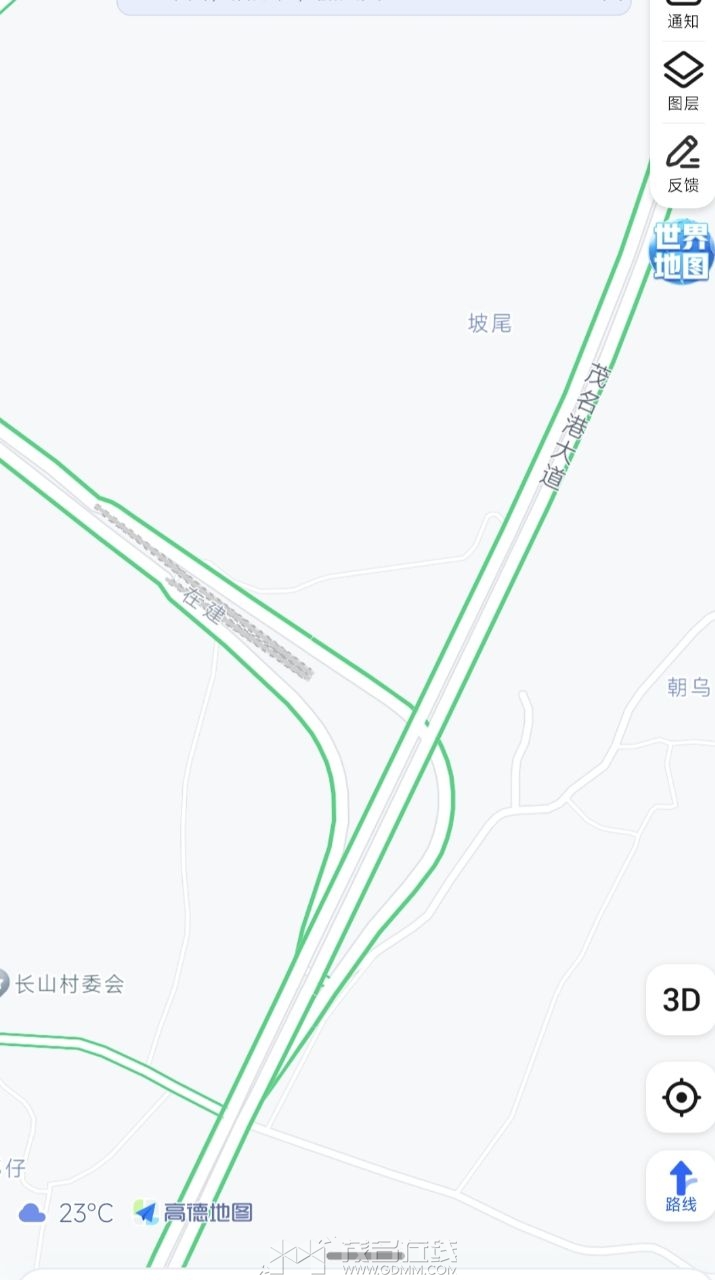Open 路线 route planning
The height and width of the screenshot is (1280, 715).
coord(681,1186)
